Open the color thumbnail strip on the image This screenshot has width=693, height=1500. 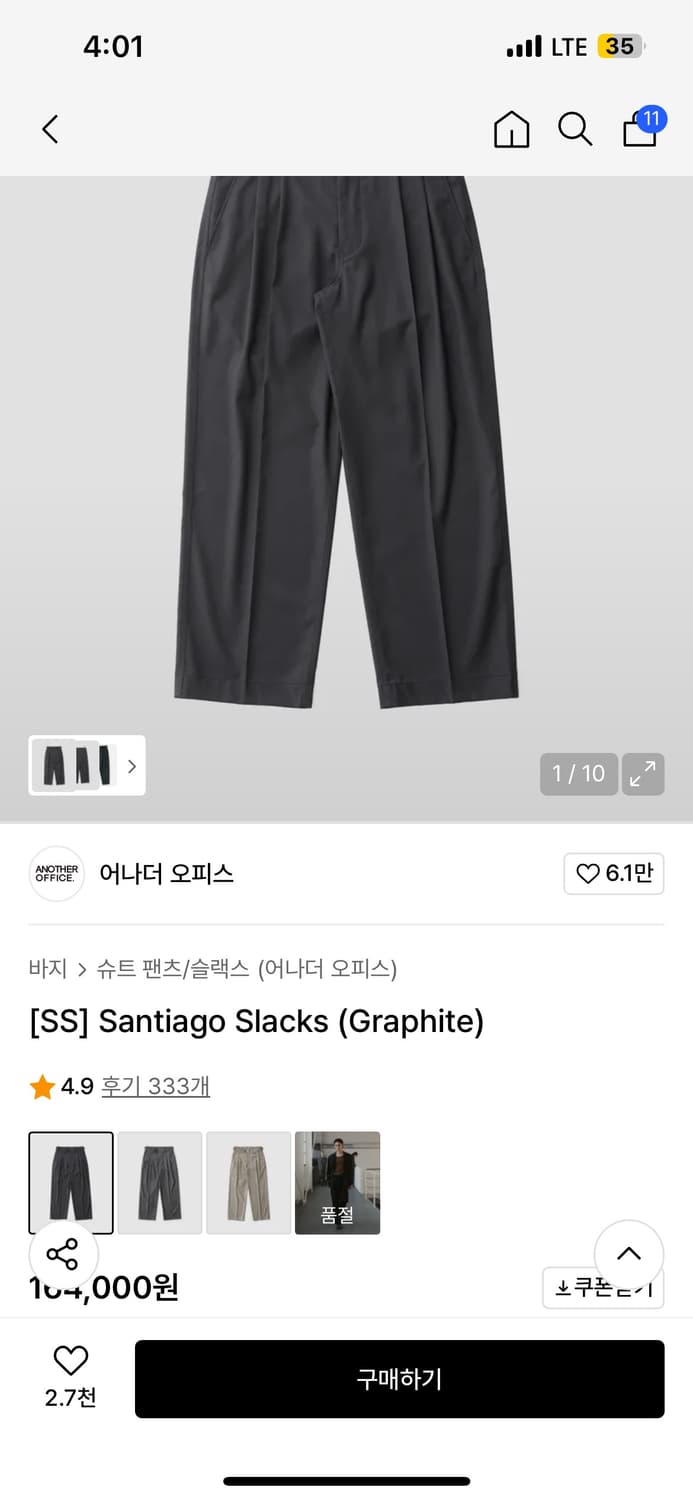click(x=87, y=765)
